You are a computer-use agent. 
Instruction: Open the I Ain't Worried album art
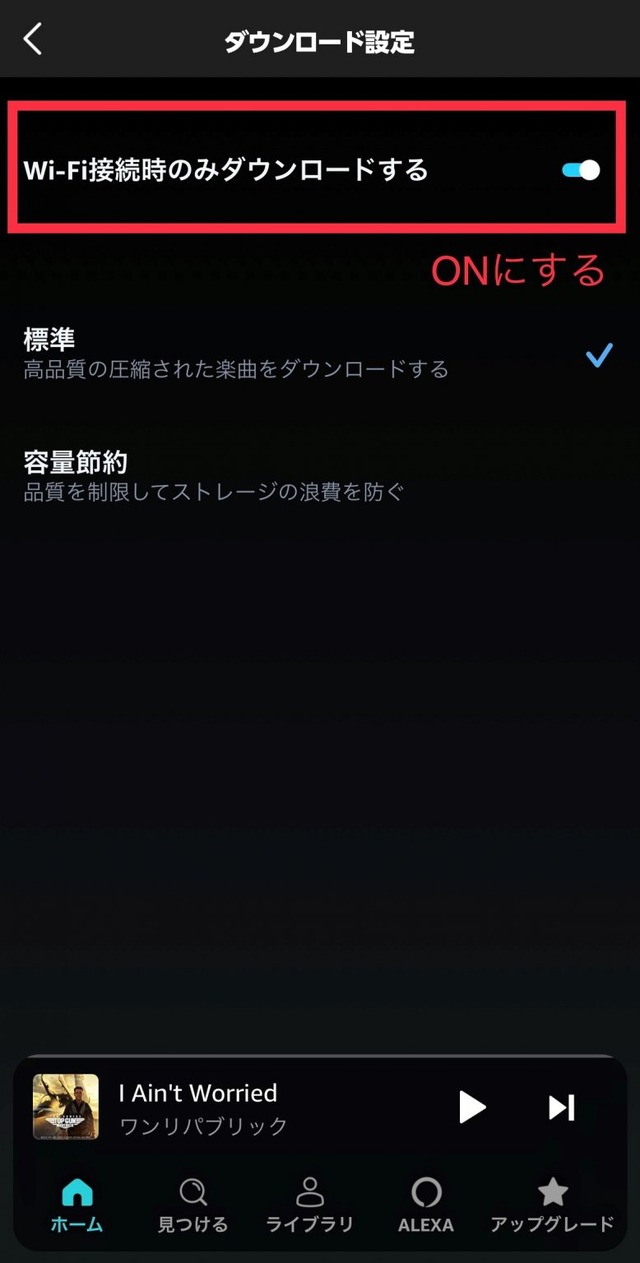(x=66, y=1107)
